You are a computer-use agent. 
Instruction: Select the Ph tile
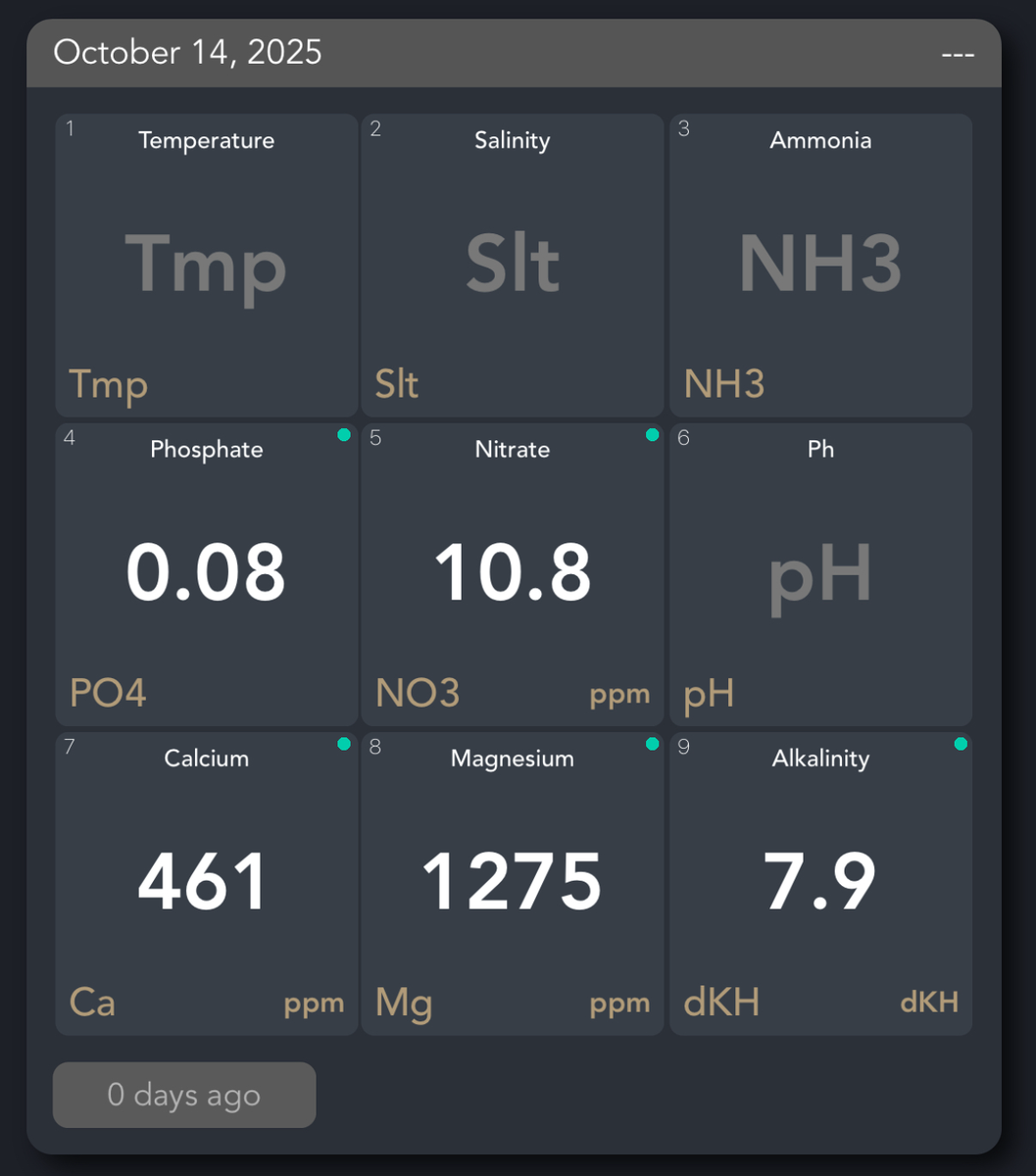pos(820,574)
